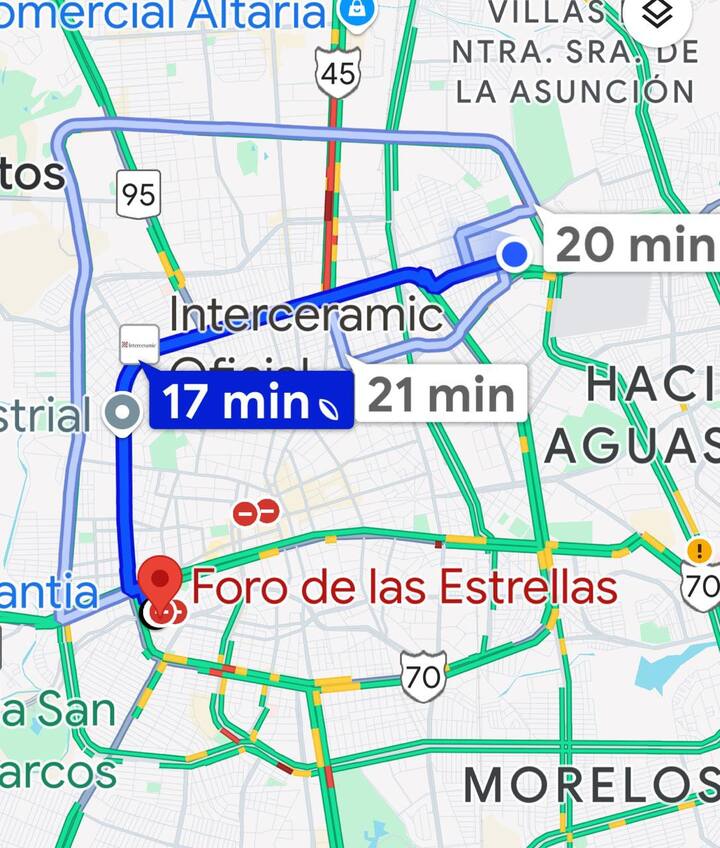Open the Interceramic Oficial place marker
The image size is (720, 848).
(139, 344)
